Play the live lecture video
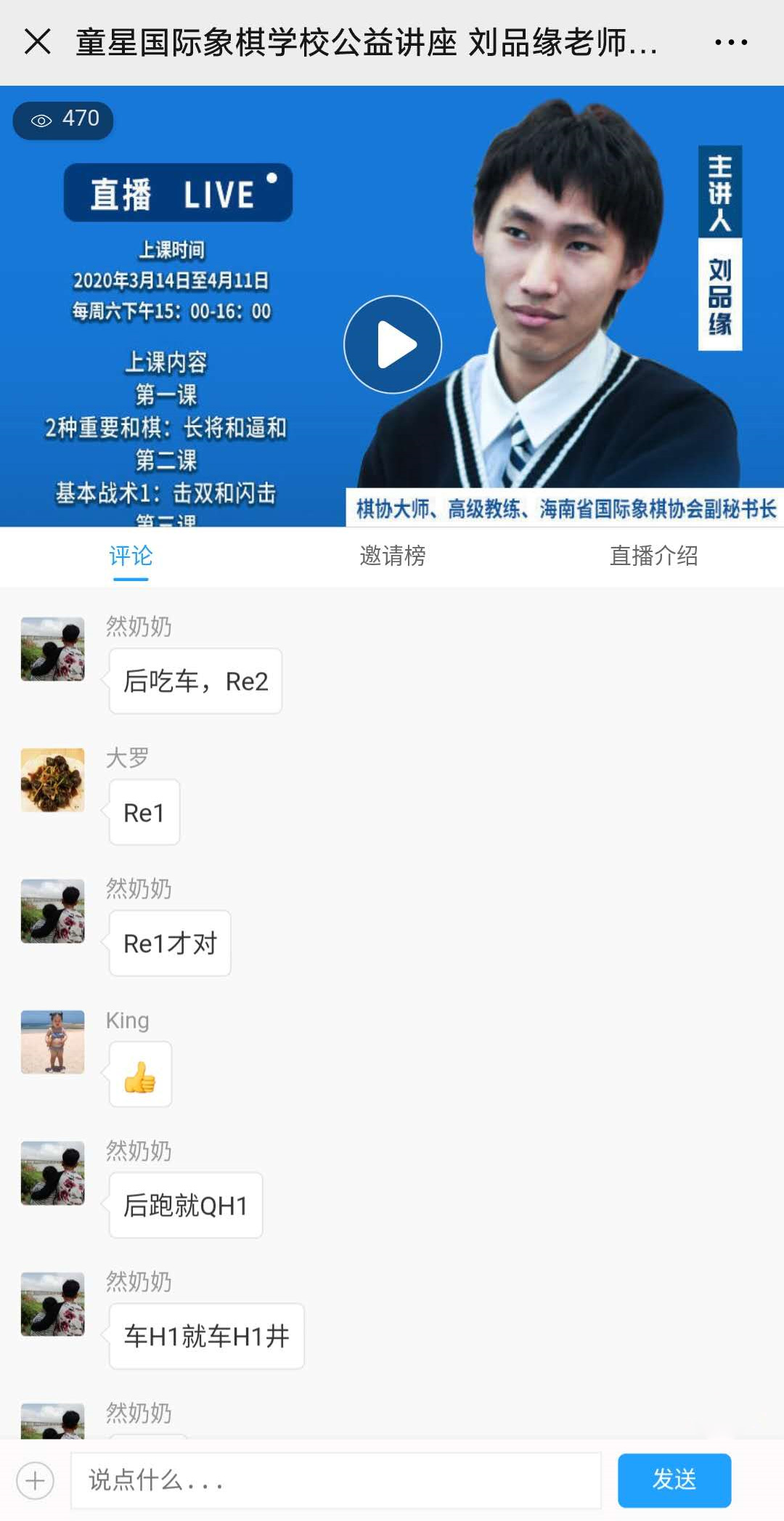784x1521 pixels. (393, 344)
